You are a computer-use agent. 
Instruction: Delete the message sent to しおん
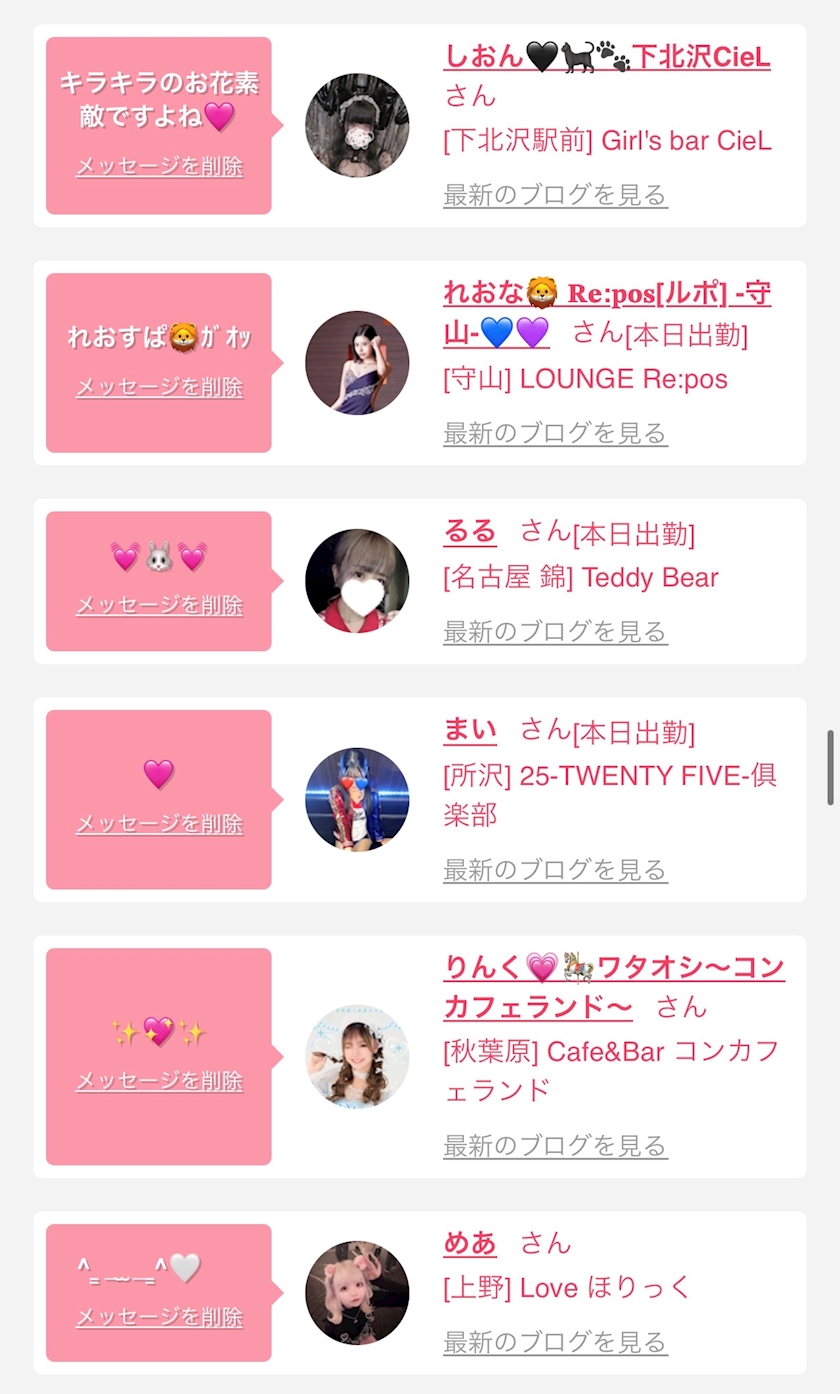(x=159, y=167)
